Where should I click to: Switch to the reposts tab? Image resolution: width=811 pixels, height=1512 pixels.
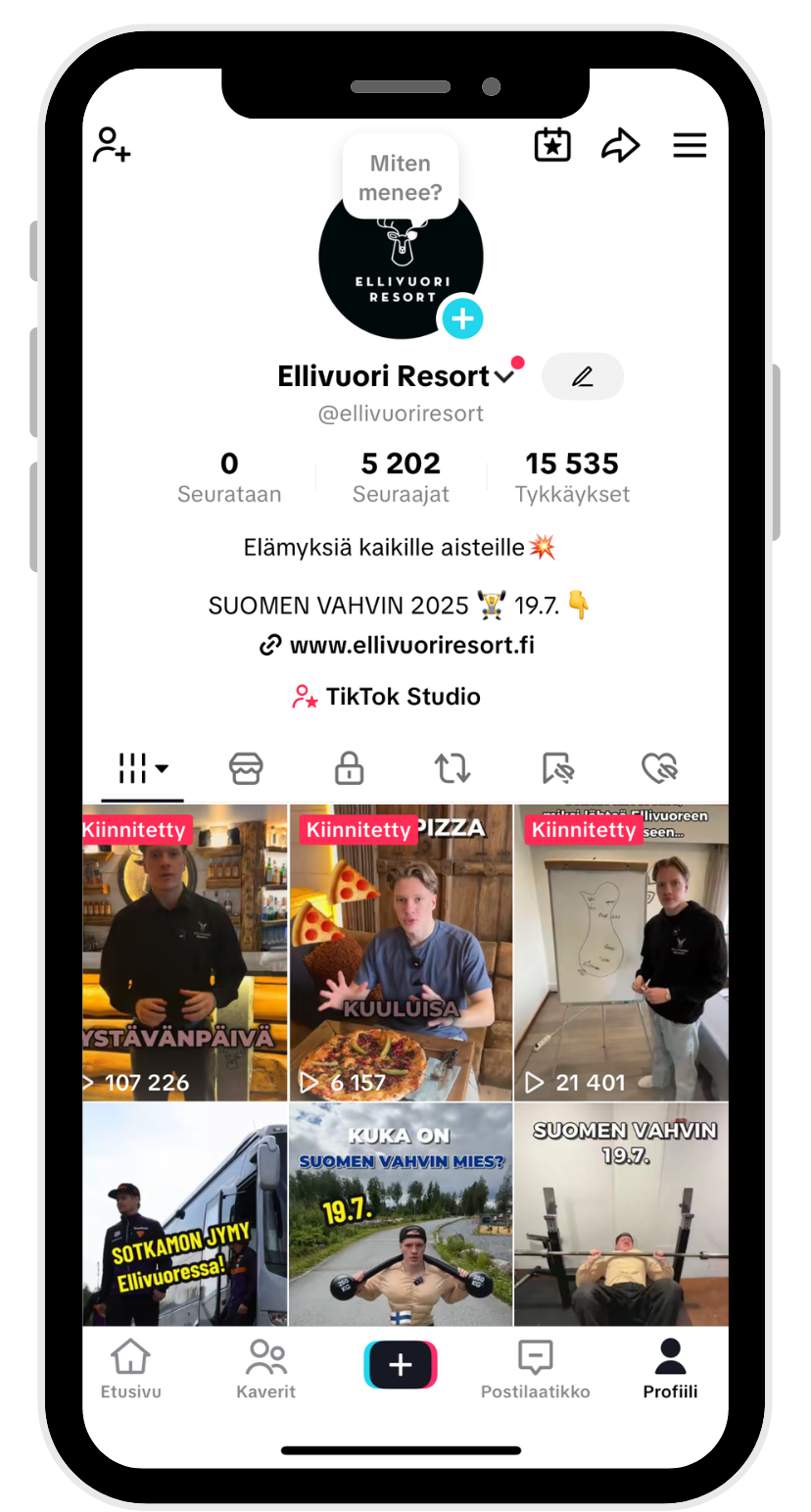coord(453,768)
